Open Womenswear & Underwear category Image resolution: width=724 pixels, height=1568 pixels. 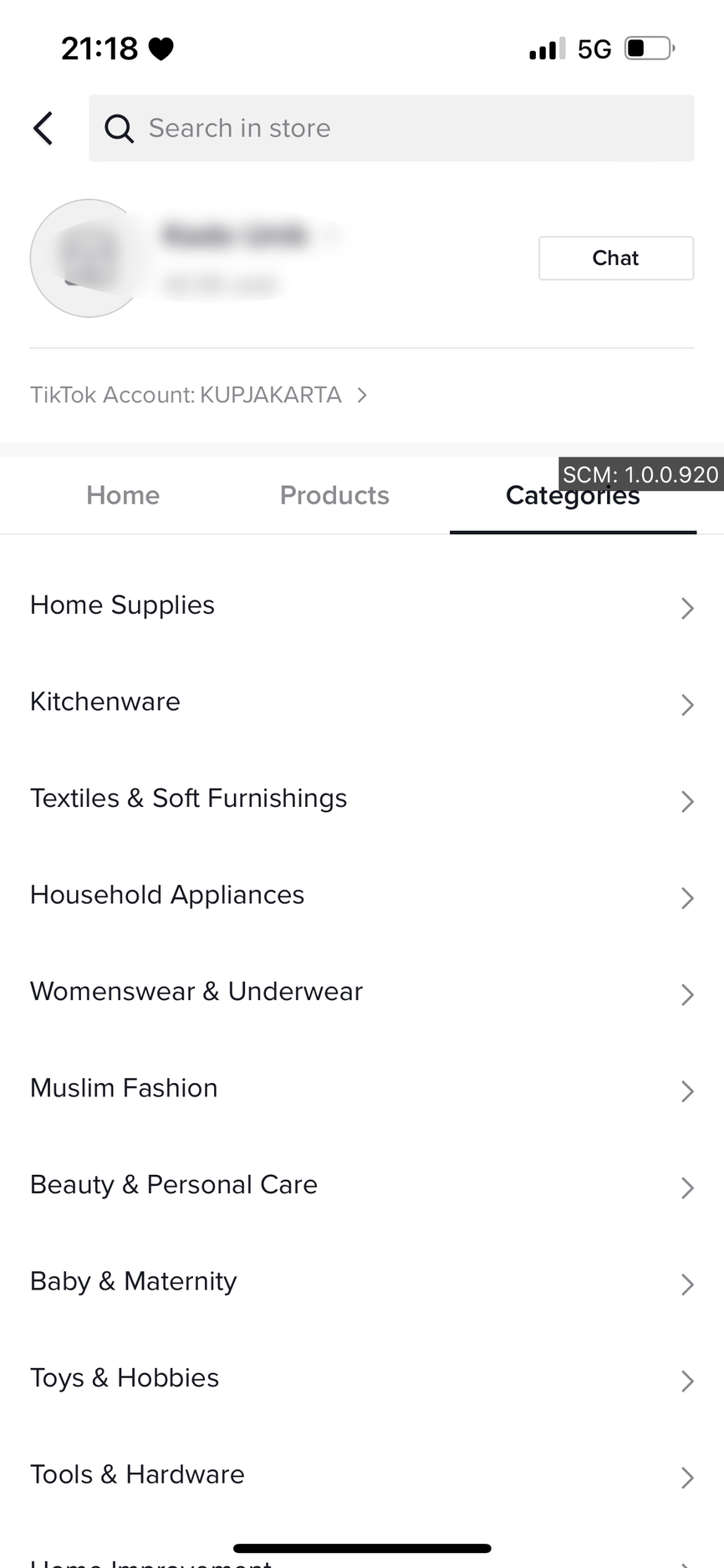(361, 992)
